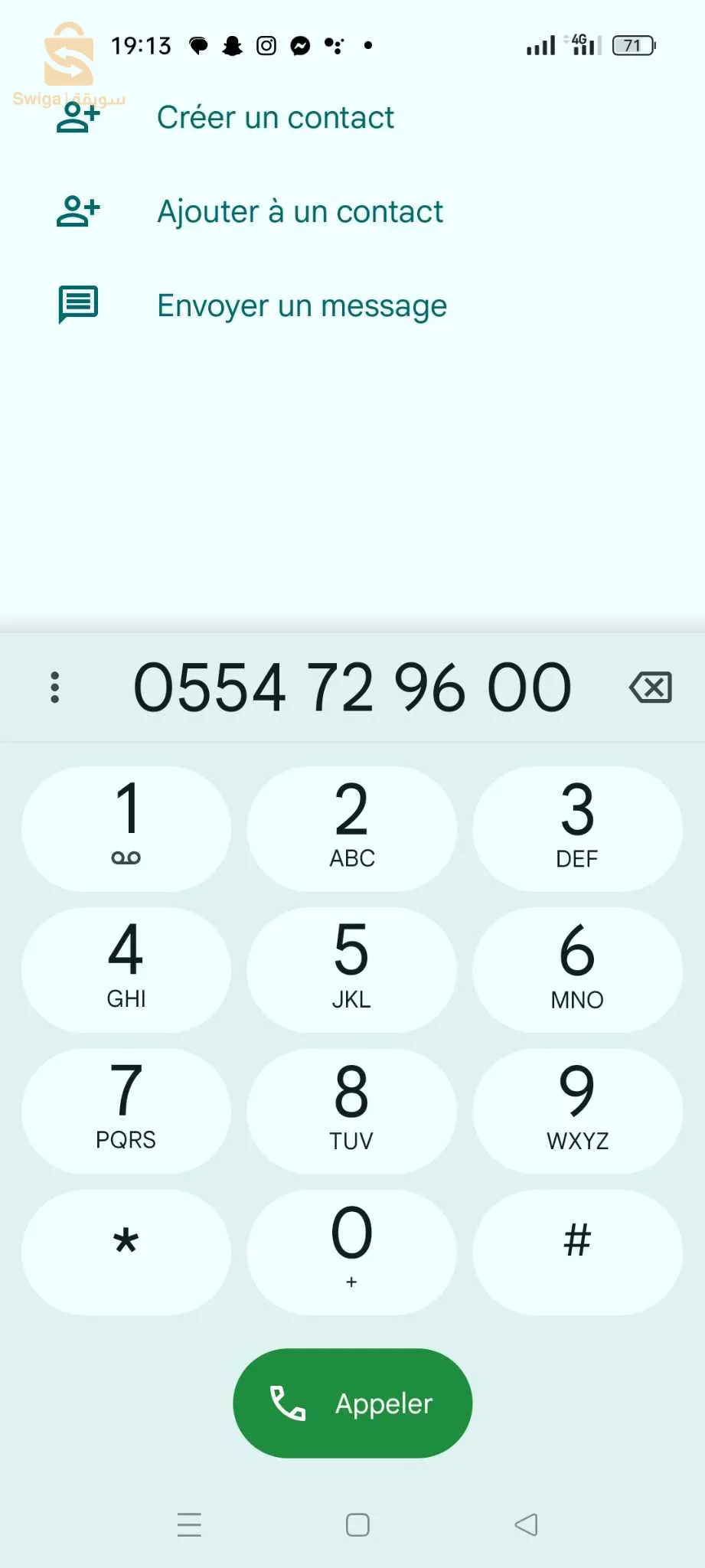Choose Ajouter à un contact

coord(299,211)
